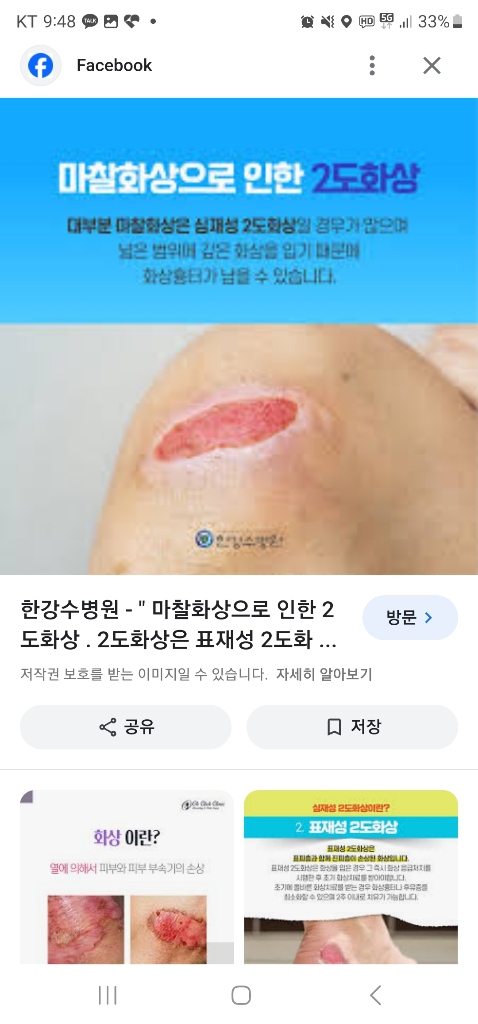This screenshot has height=1024, width=478.
Task: Save the image with 저장
Action: pyautogui.click(x=352, y=727)
